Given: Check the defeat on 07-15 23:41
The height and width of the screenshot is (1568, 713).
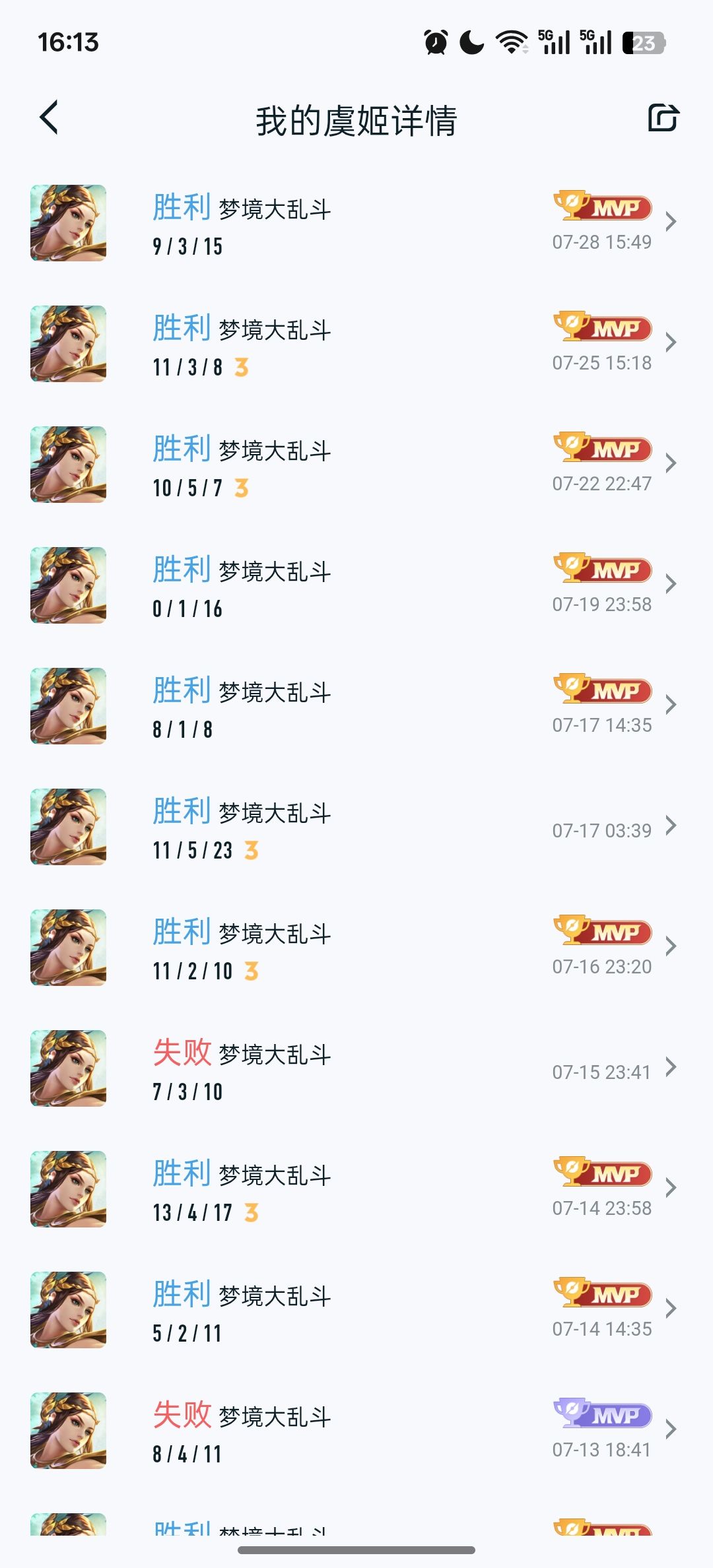Looking at the screenshot, I should [356, 1068].
